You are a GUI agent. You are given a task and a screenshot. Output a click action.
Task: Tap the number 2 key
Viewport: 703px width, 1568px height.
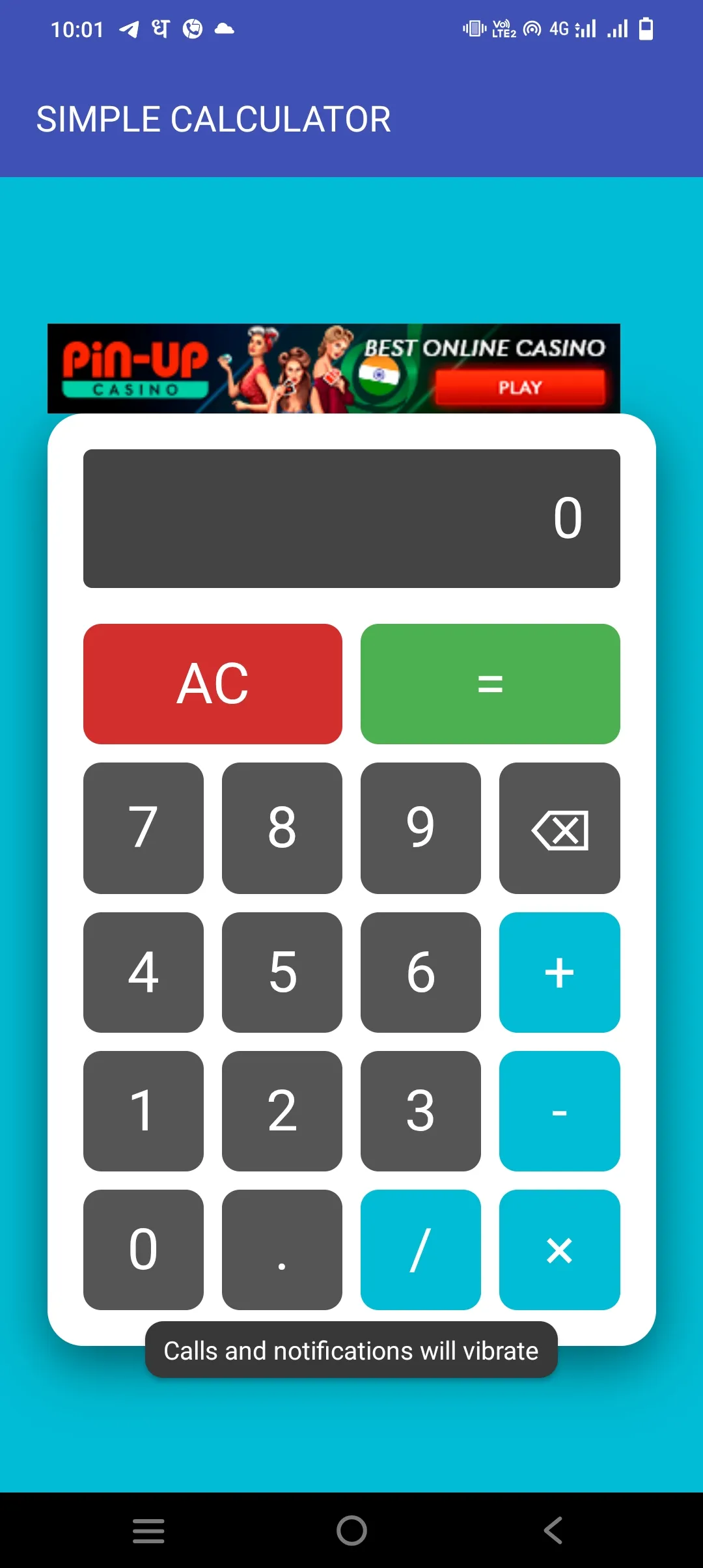[x=282, y=1110]
